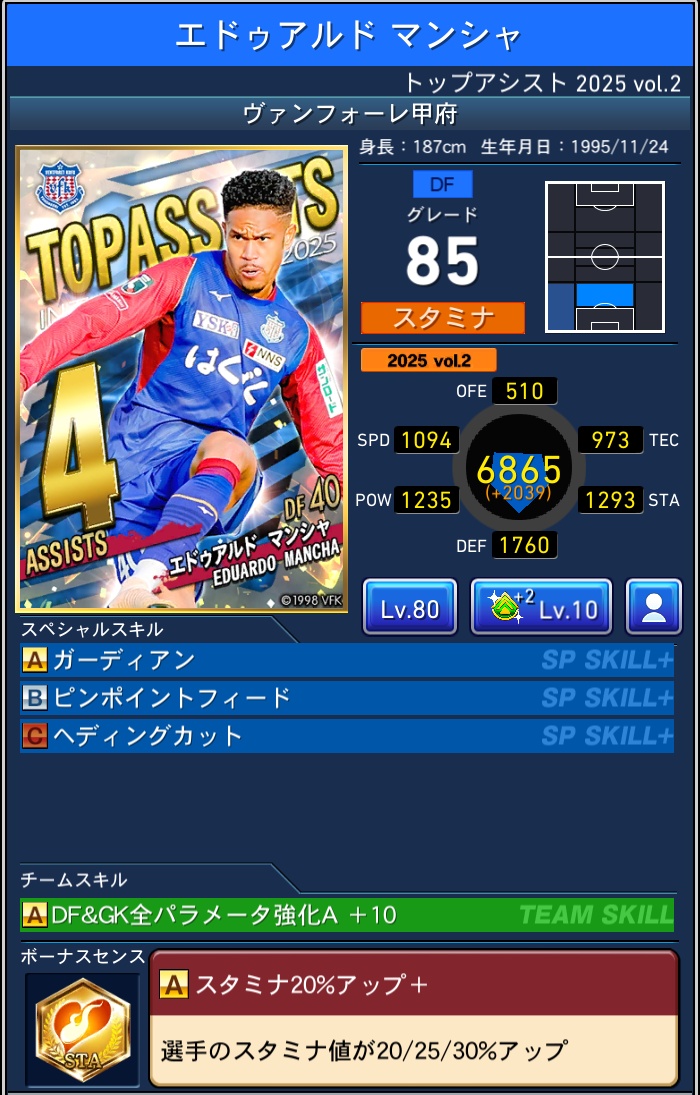This screenshot has width=700, height=1095.
Task: Open the player profile icon button
Action: (654, 607)
